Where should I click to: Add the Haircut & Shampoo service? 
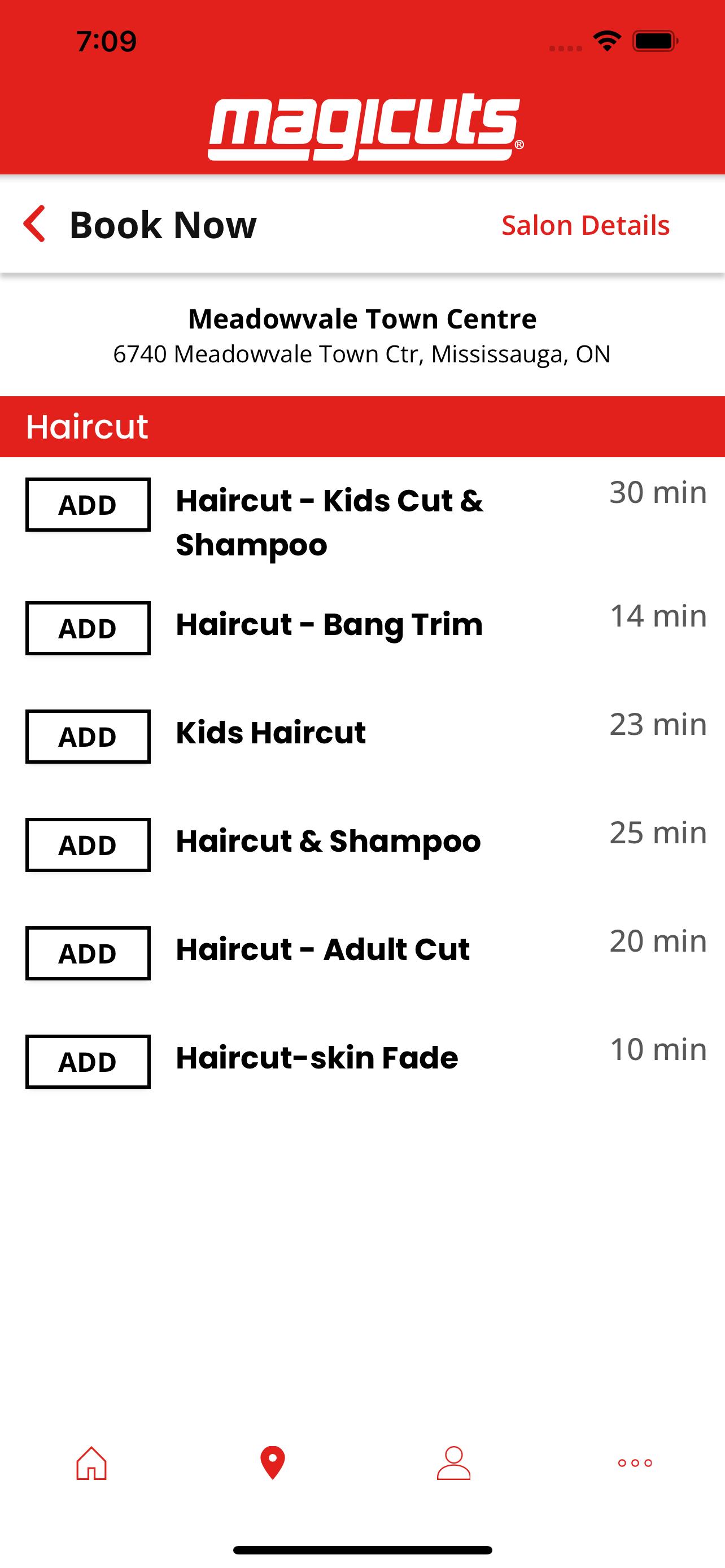click(88, 845)
